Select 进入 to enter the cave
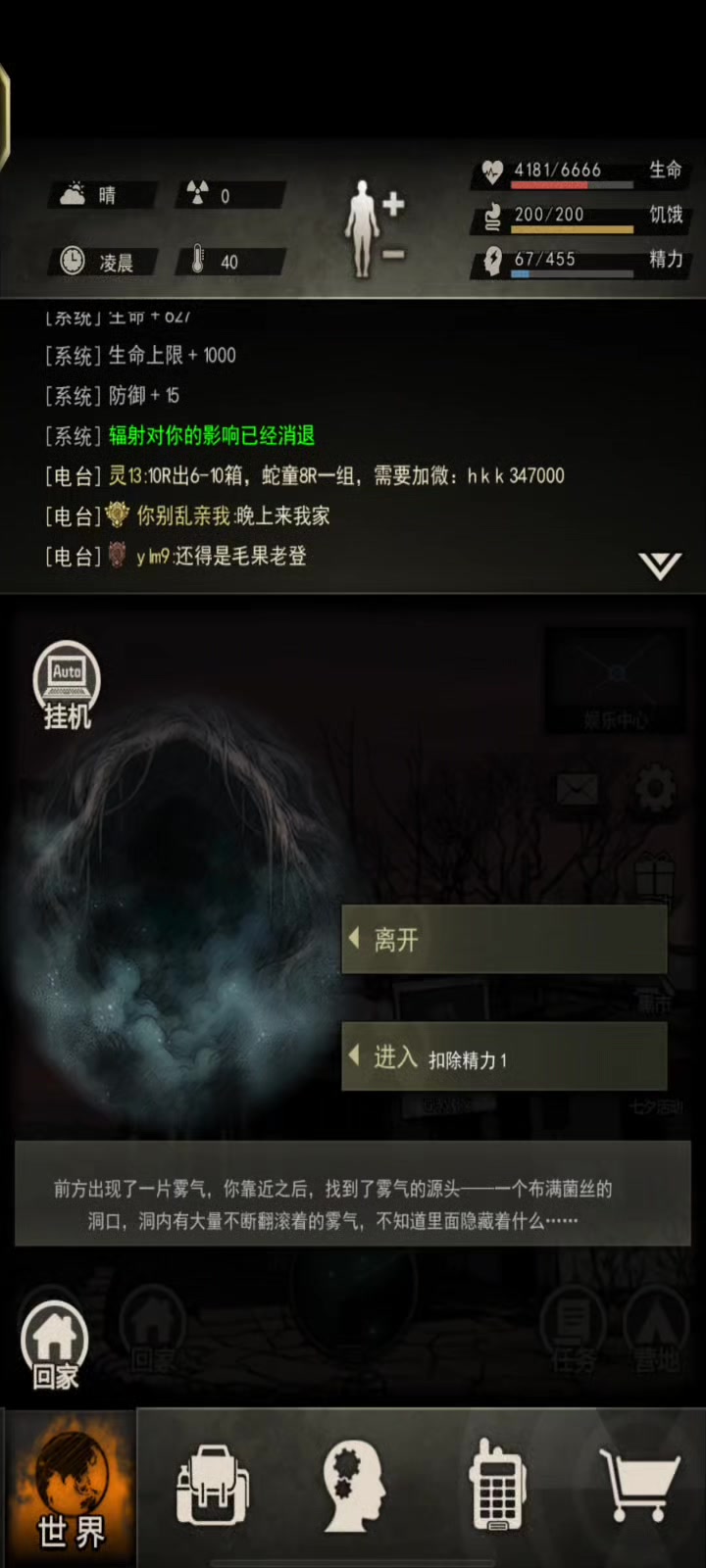The height and width of the screenshot is (1568, 706). tap(504, 1057)
